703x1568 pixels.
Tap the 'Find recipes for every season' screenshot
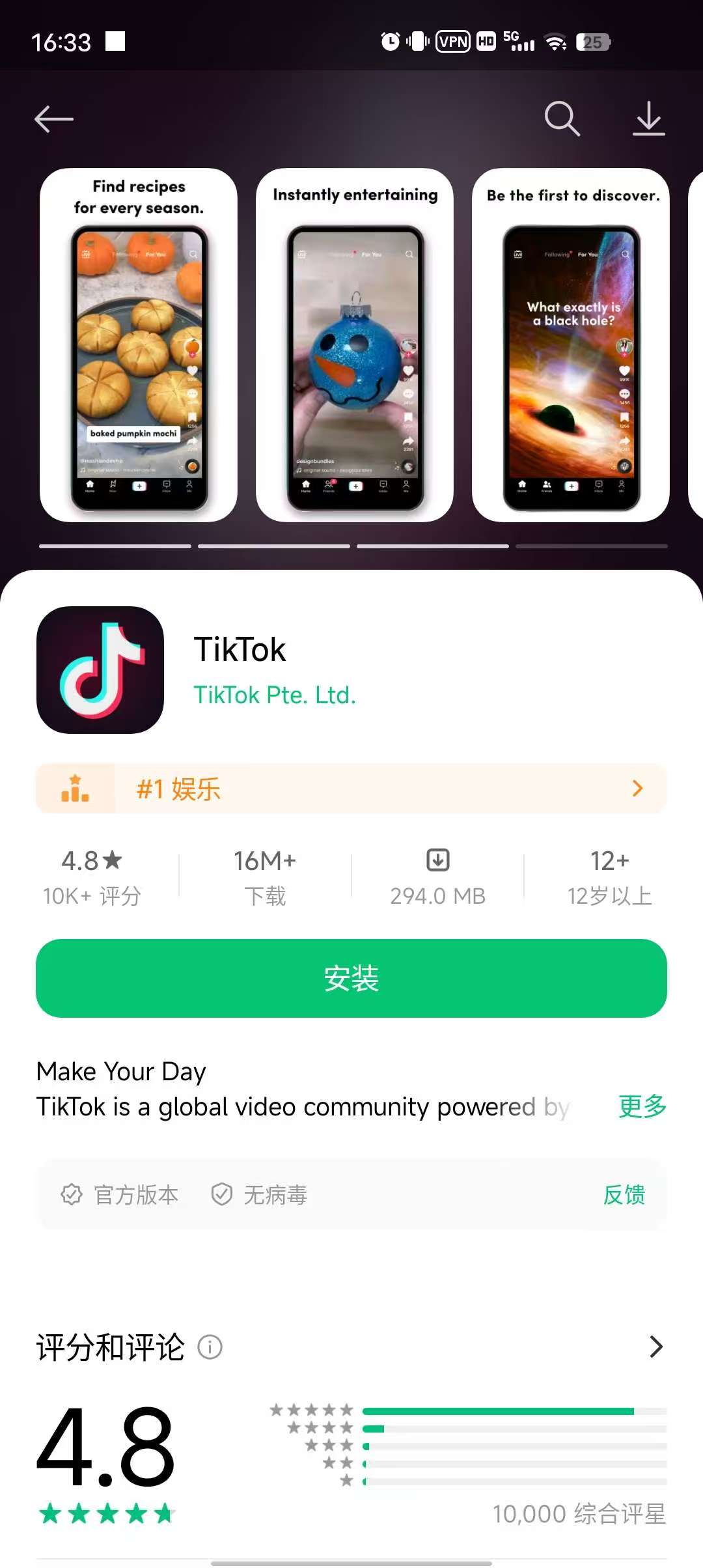point(138,342)
